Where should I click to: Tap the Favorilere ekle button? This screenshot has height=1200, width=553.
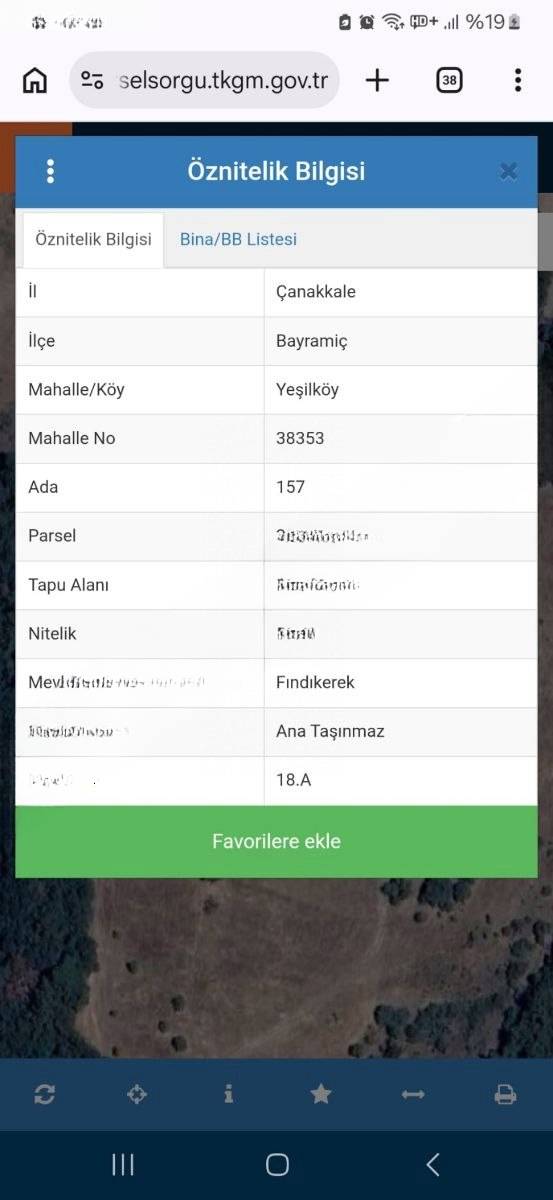click(x=276, y=841)
